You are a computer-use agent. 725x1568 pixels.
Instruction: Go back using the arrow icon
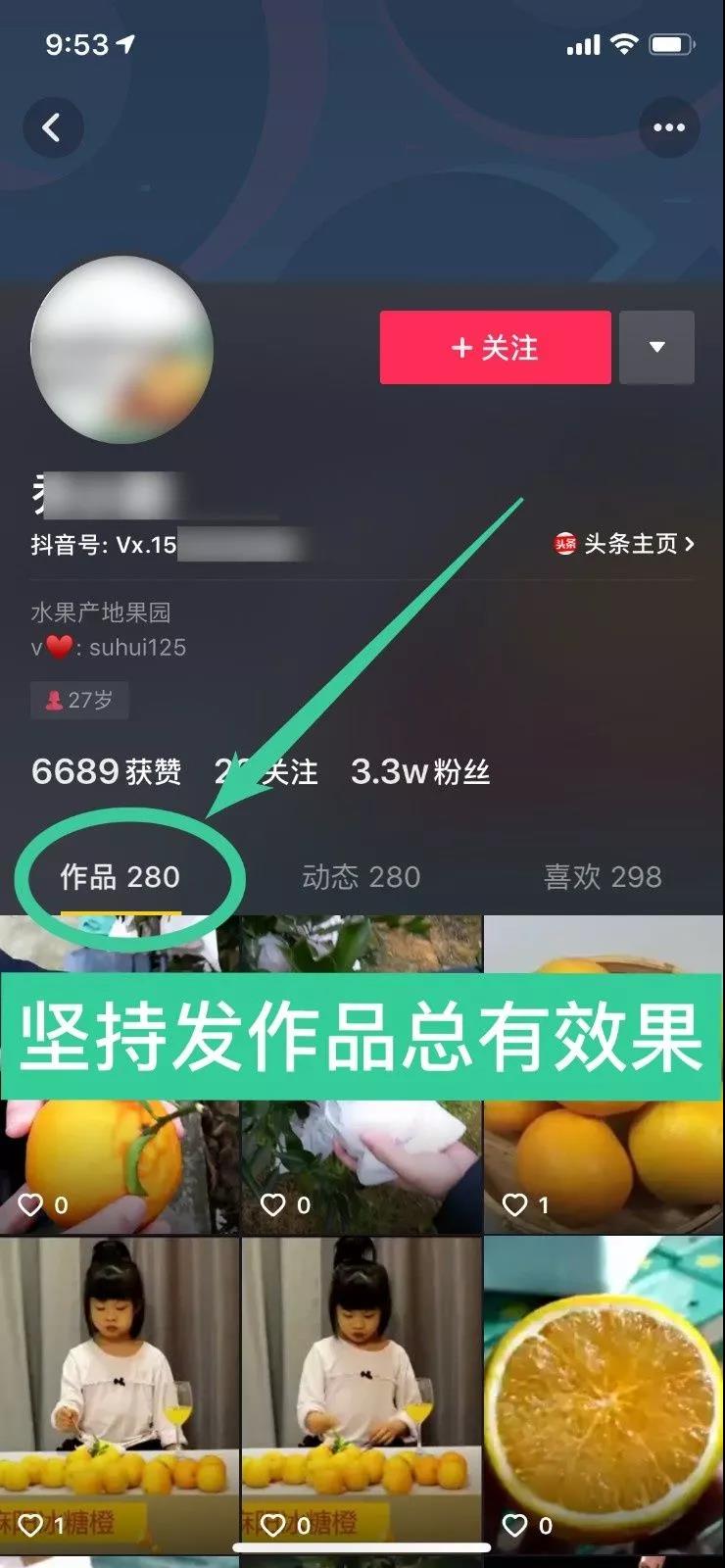click(x=52, y=127)
